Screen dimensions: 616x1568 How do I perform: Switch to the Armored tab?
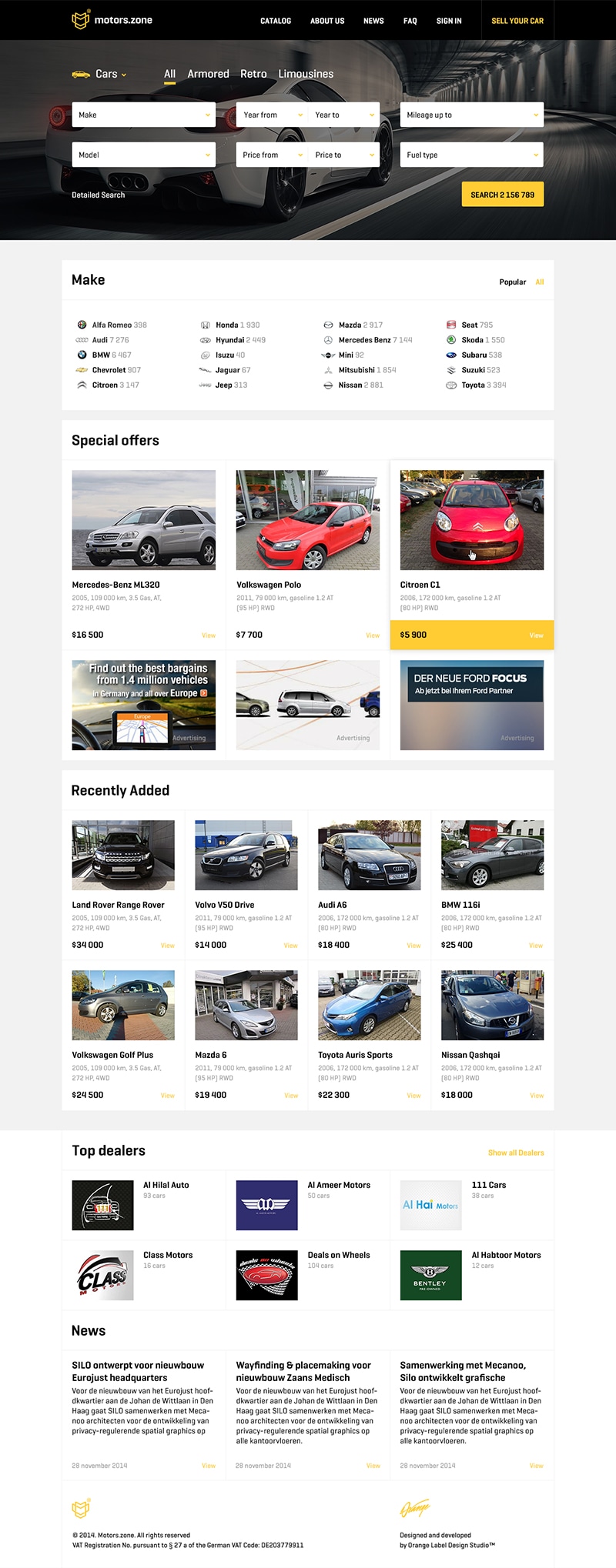(x=208, y=74)
